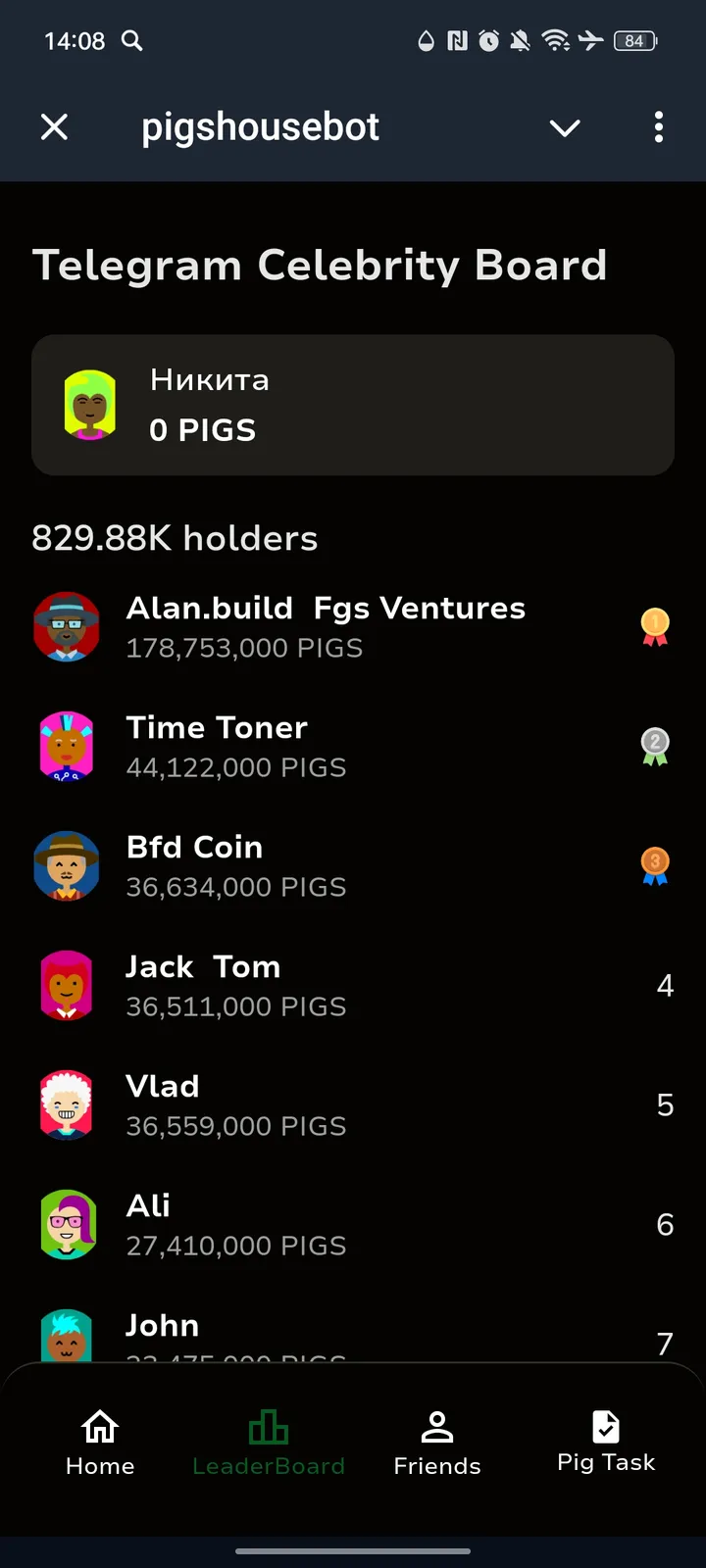The width and height of the screenshot is (706, 1568).
Task: Tap Alan.build's avatar picture
Action: pyautogui.click(x=67, y=626)
